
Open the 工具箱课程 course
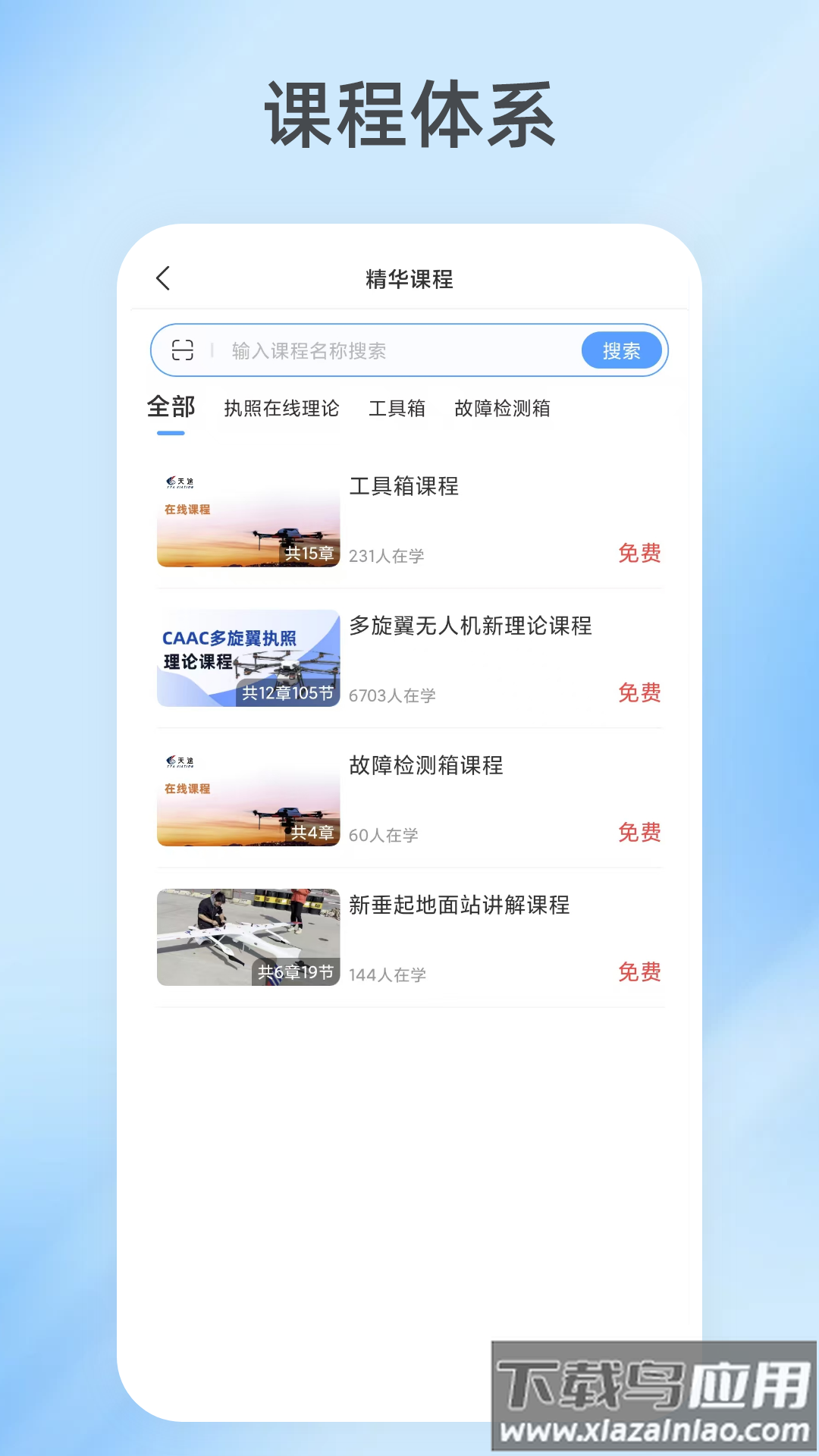404,488
